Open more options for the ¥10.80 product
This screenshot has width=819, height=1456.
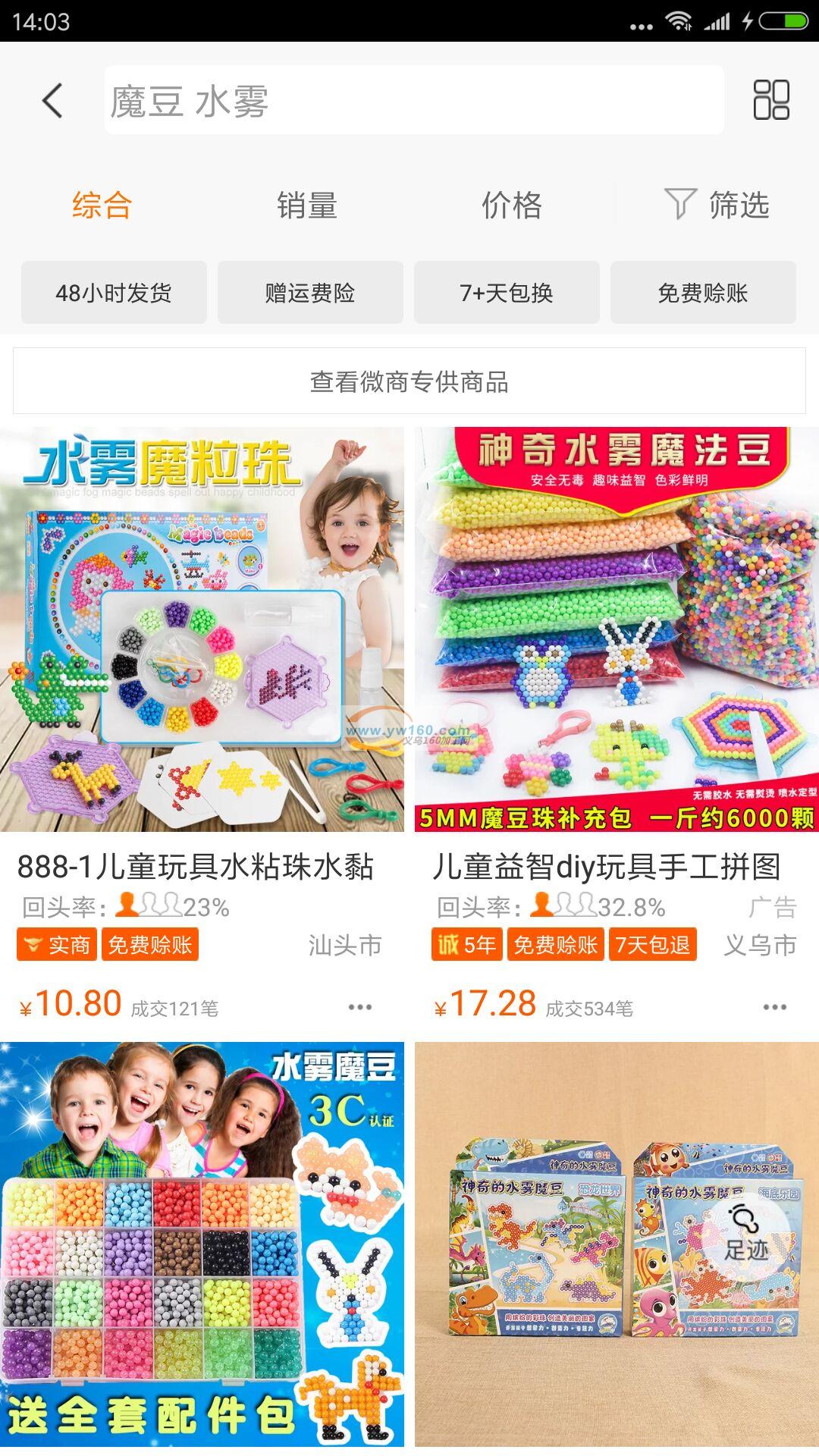pyautogui.click(x=359, y=1007)
